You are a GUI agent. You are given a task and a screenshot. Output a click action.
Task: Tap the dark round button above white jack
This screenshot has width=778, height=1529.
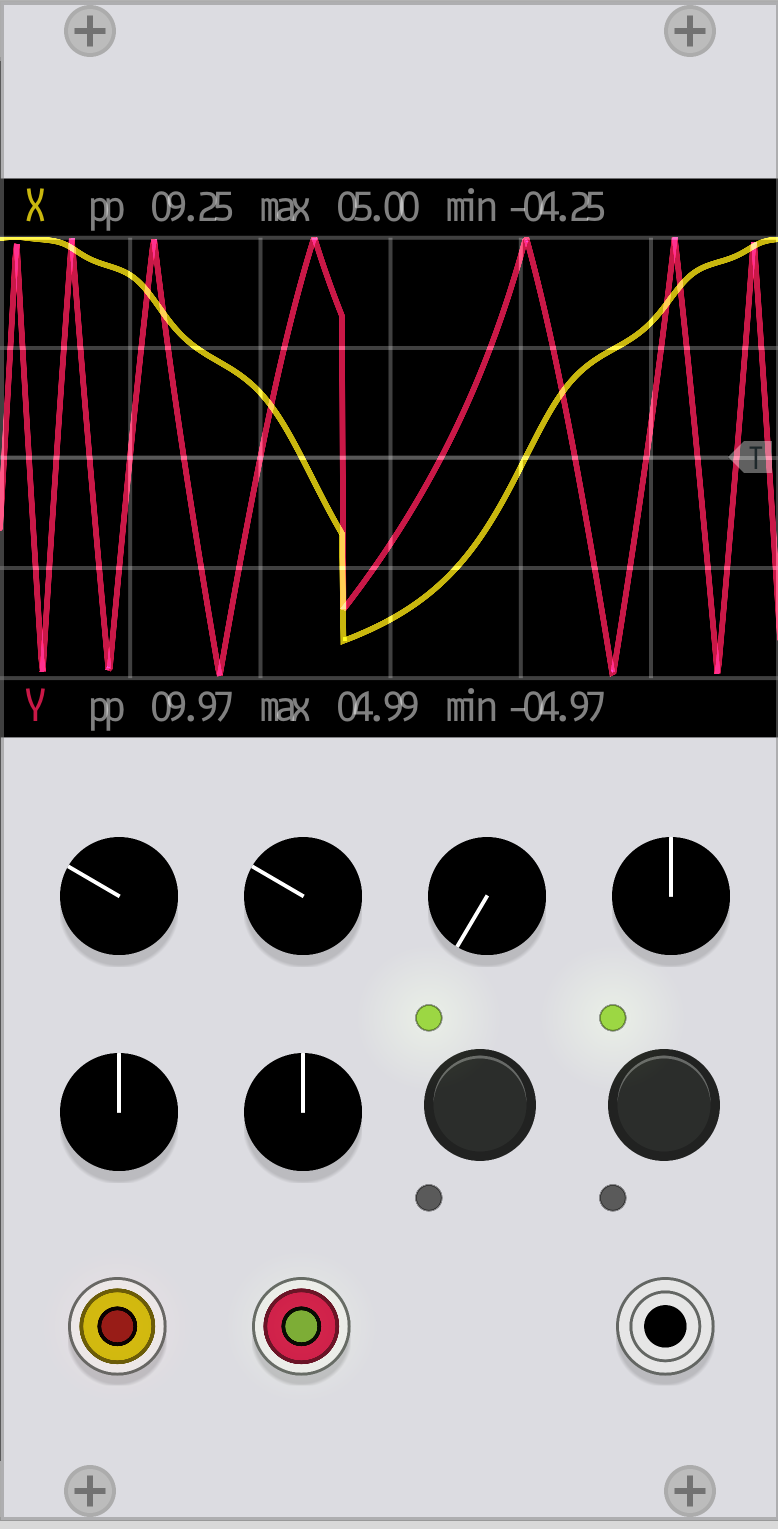[x=664, y=1105]
